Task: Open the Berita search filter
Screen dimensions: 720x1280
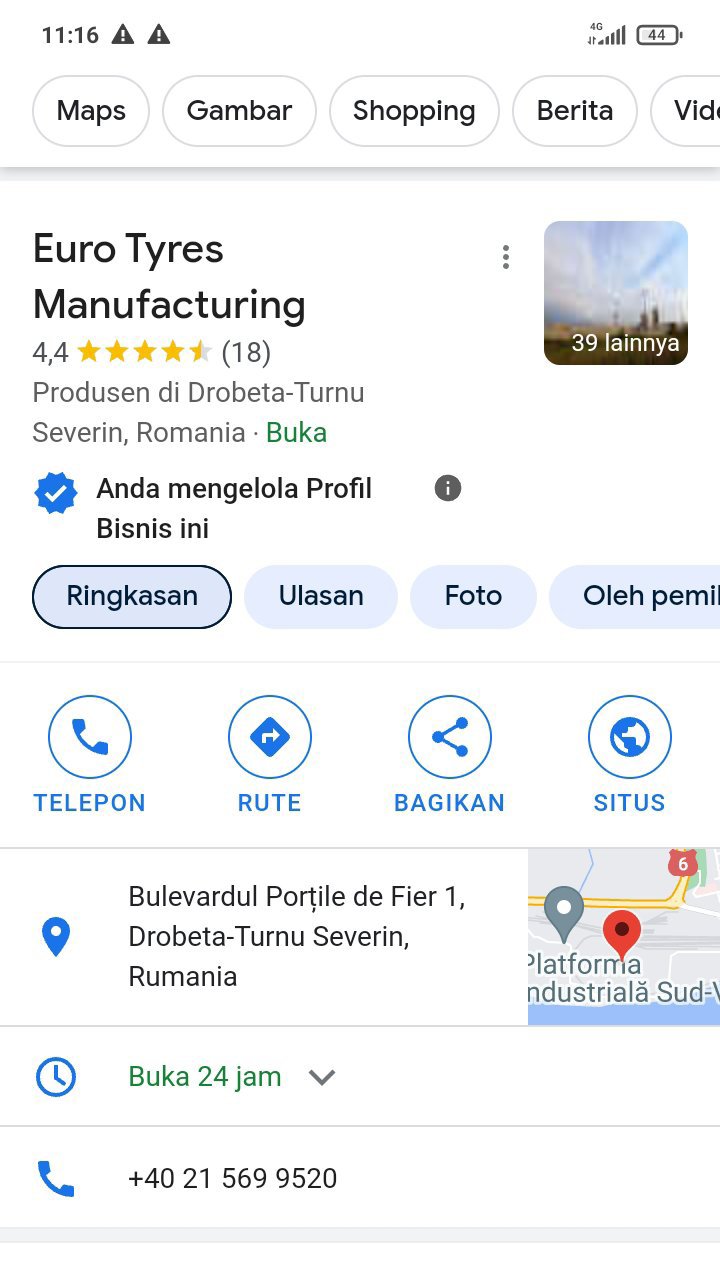Action: pos(575,111)
